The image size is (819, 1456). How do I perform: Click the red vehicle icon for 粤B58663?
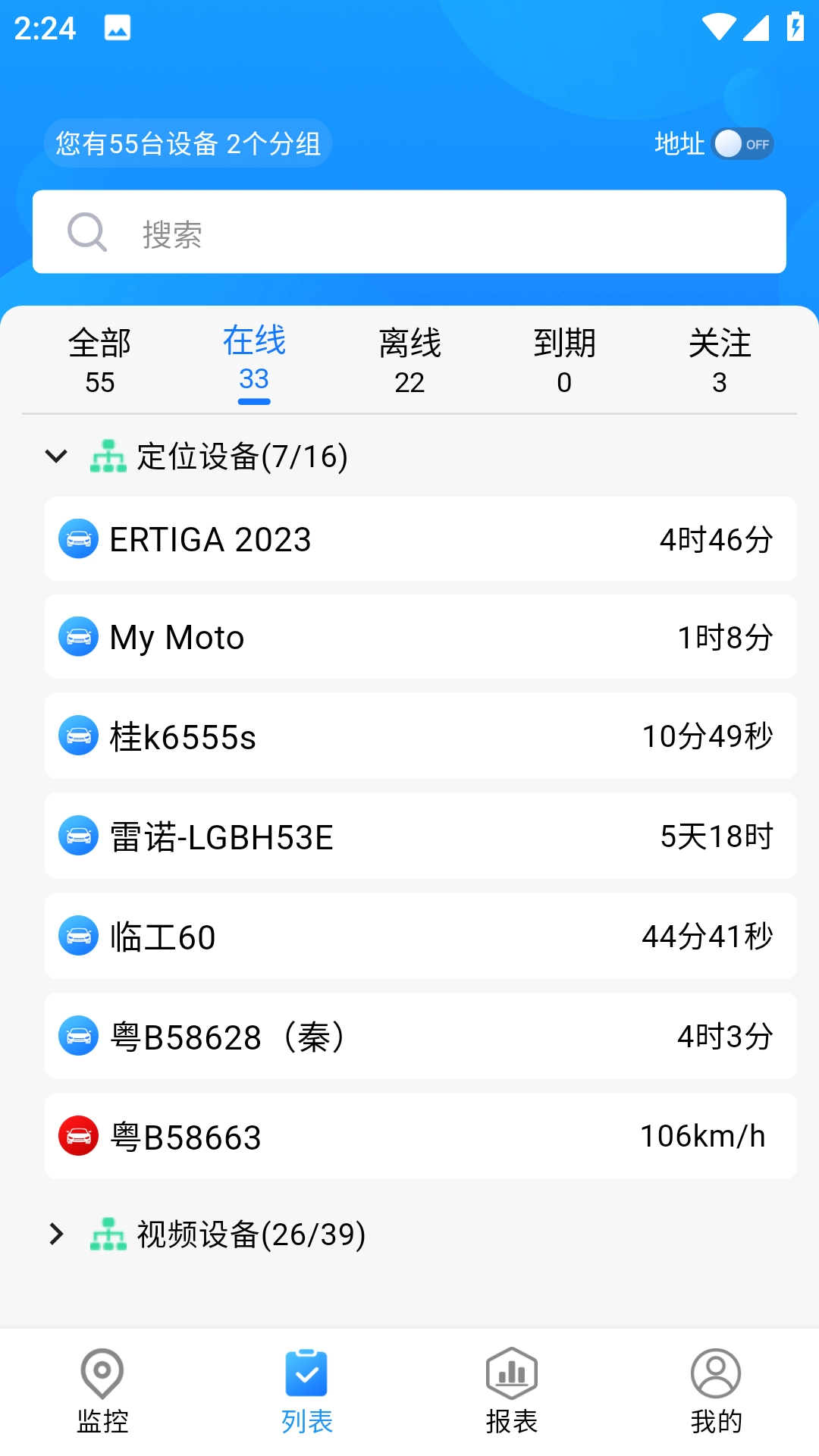[78, 1136]
